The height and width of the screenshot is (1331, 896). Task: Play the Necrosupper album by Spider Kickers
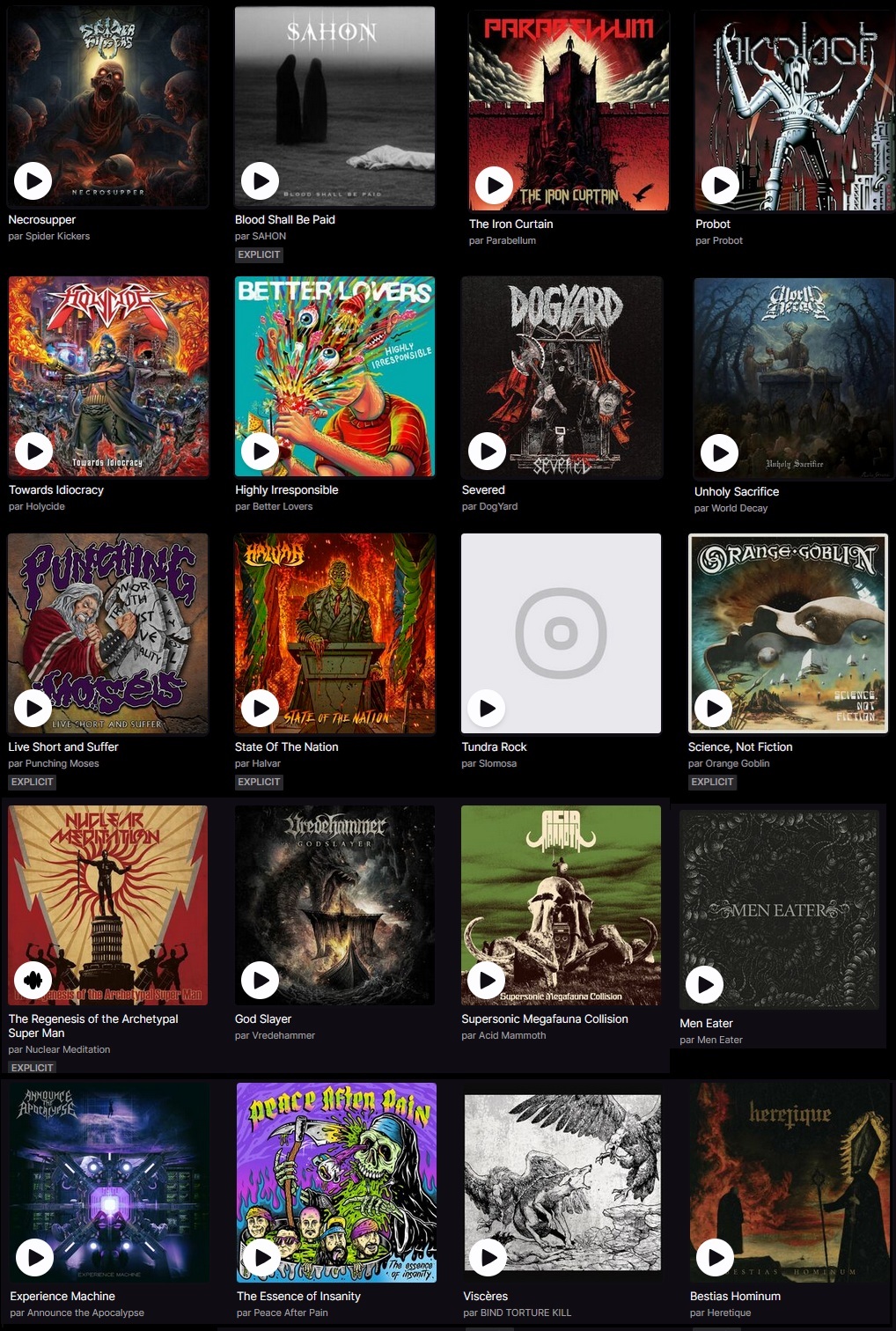coord(33,181)
